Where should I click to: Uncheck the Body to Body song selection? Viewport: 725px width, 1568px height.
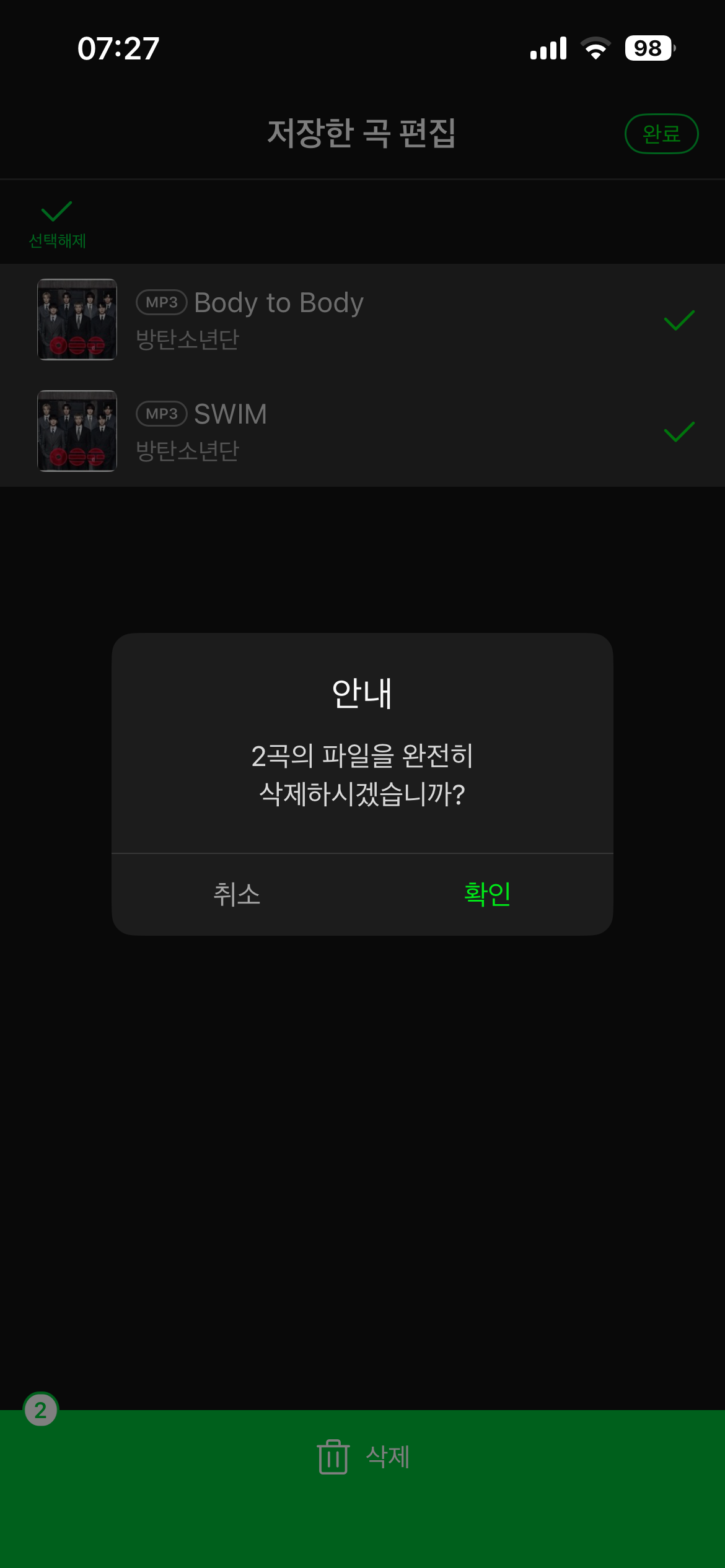click(x=679, y=321)
